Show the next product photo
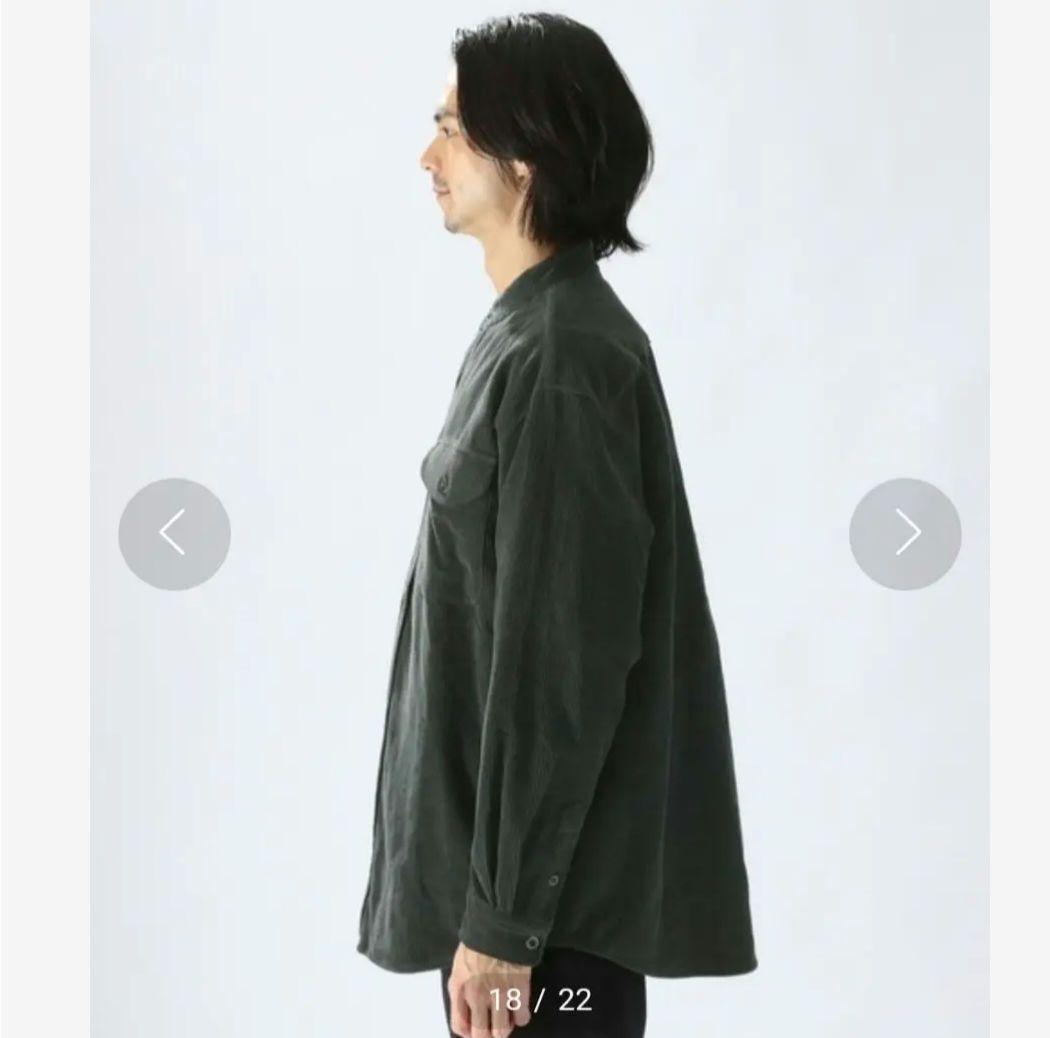This screenshot has width=1050, height=1038. coord(905,533)
